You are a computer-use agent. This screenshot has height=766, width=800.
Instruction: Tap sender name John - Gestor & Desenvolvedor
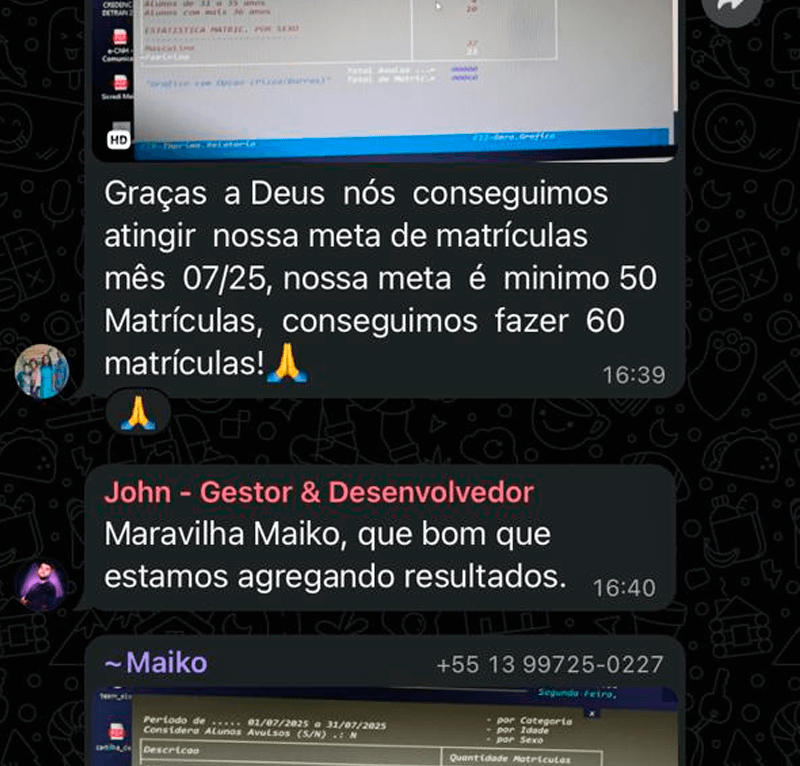[319, 493]
